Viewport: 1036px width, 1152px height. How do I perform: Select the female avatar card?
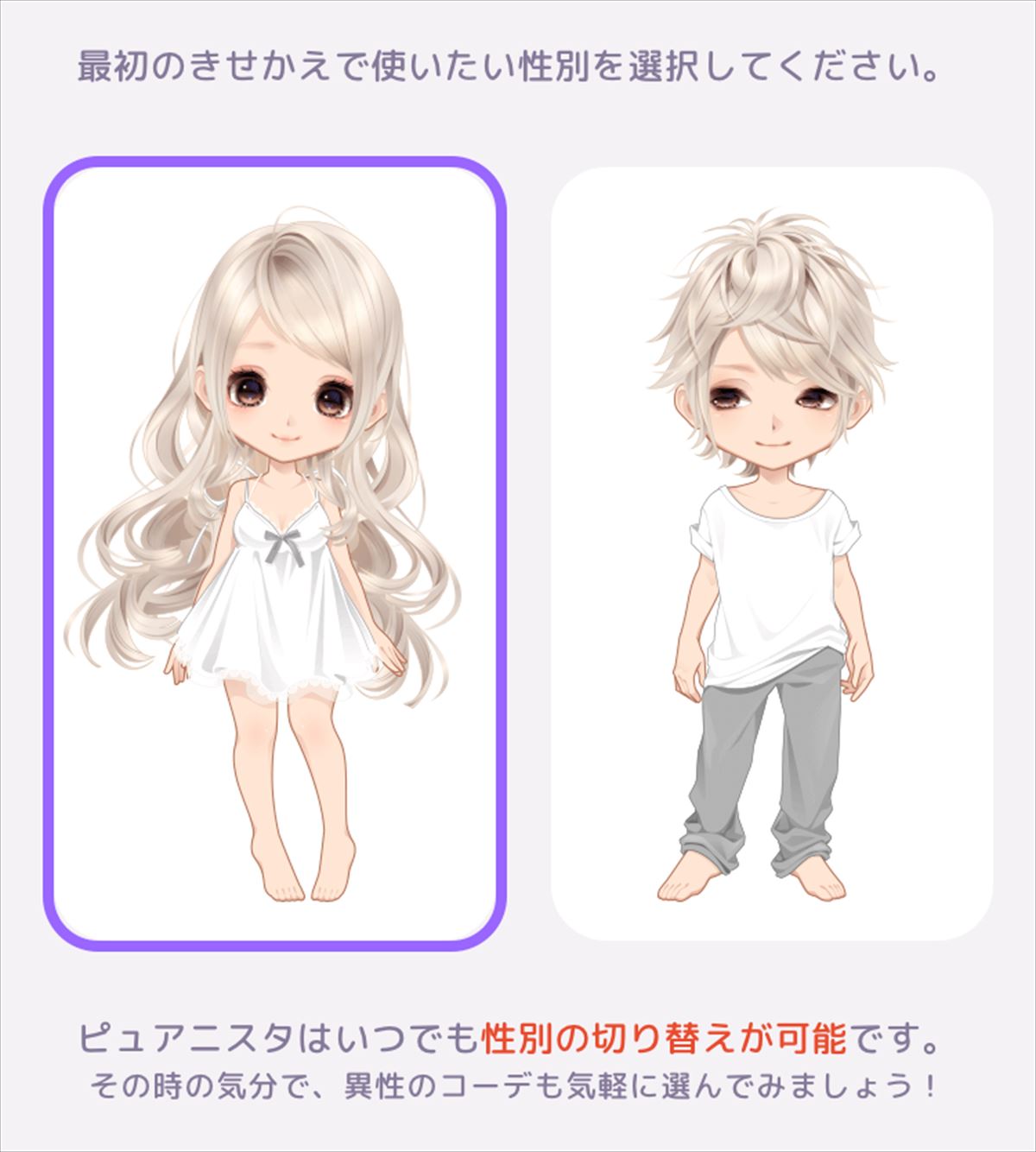[x=275, y=554]
